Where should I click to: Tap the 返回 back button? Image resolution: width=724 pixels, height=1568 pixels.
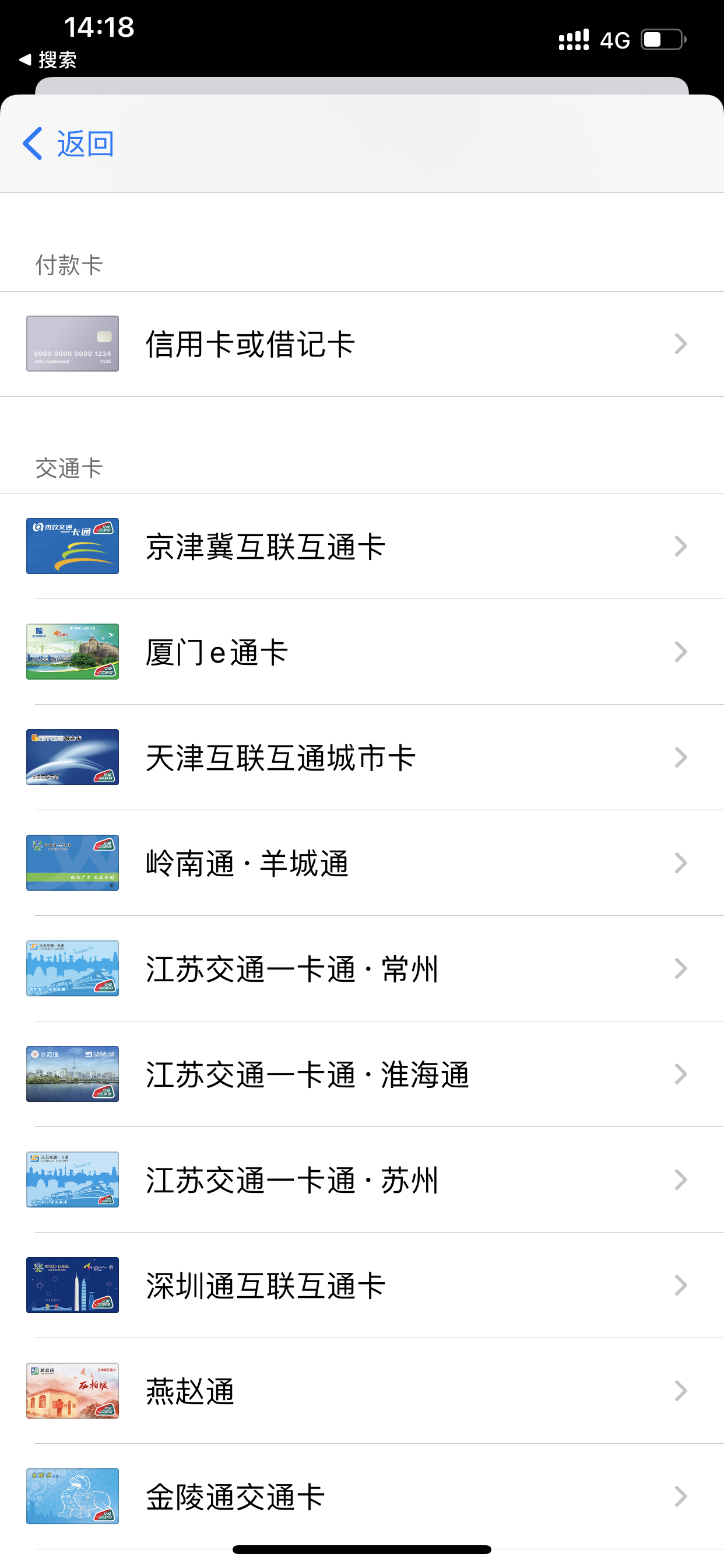(68, 143)
